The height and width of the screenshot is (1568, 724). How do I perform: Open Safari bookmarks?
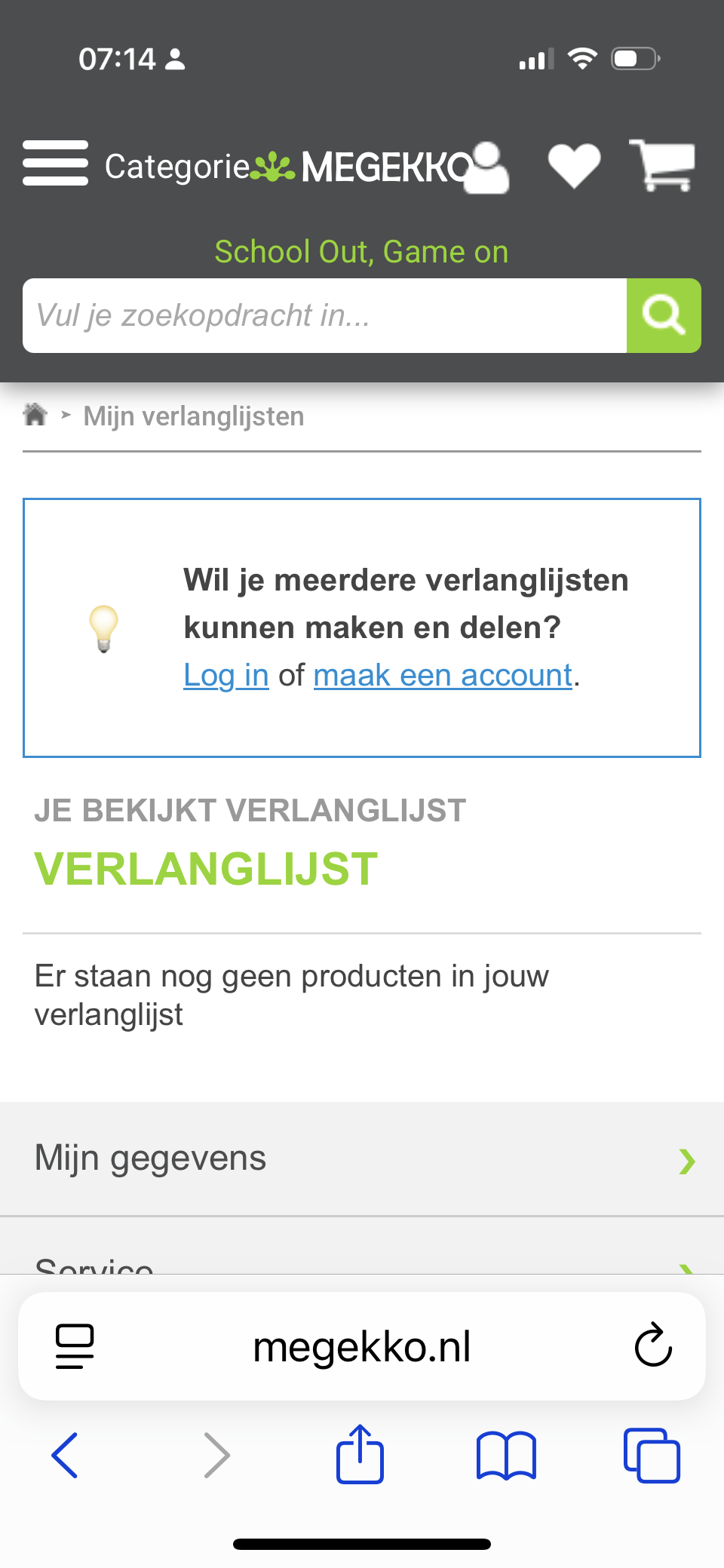(x=506, y=1456)
